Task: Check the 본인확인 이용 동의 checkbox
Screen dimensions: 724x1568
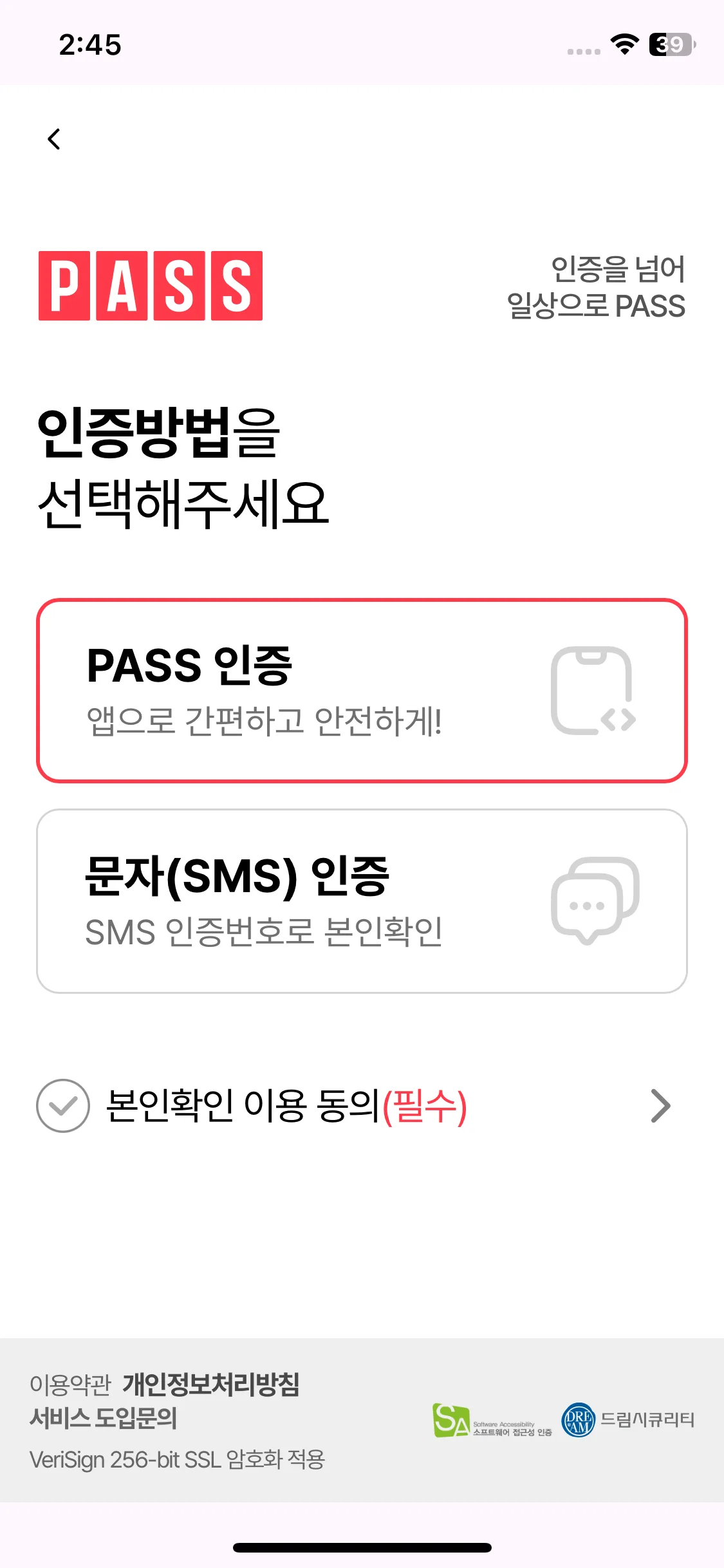Action: click(63, 1106)
